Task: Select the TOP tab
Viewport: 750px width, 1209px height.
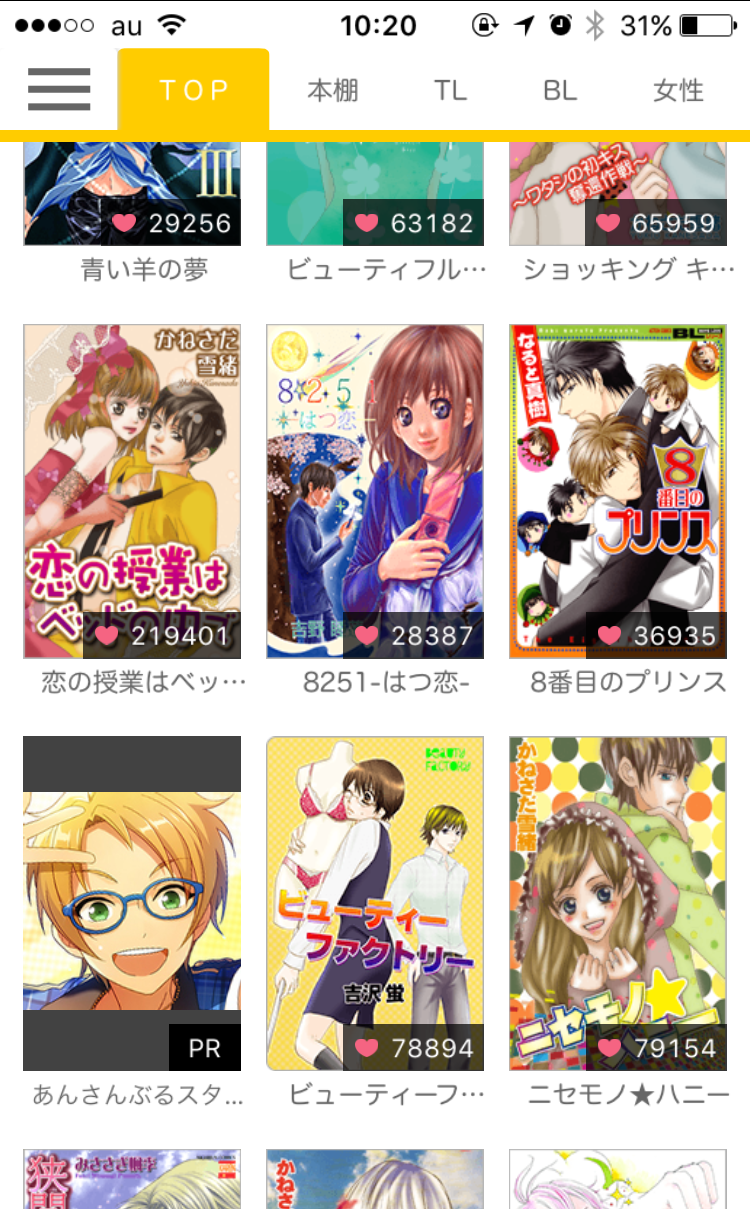Action: [194, 90]
